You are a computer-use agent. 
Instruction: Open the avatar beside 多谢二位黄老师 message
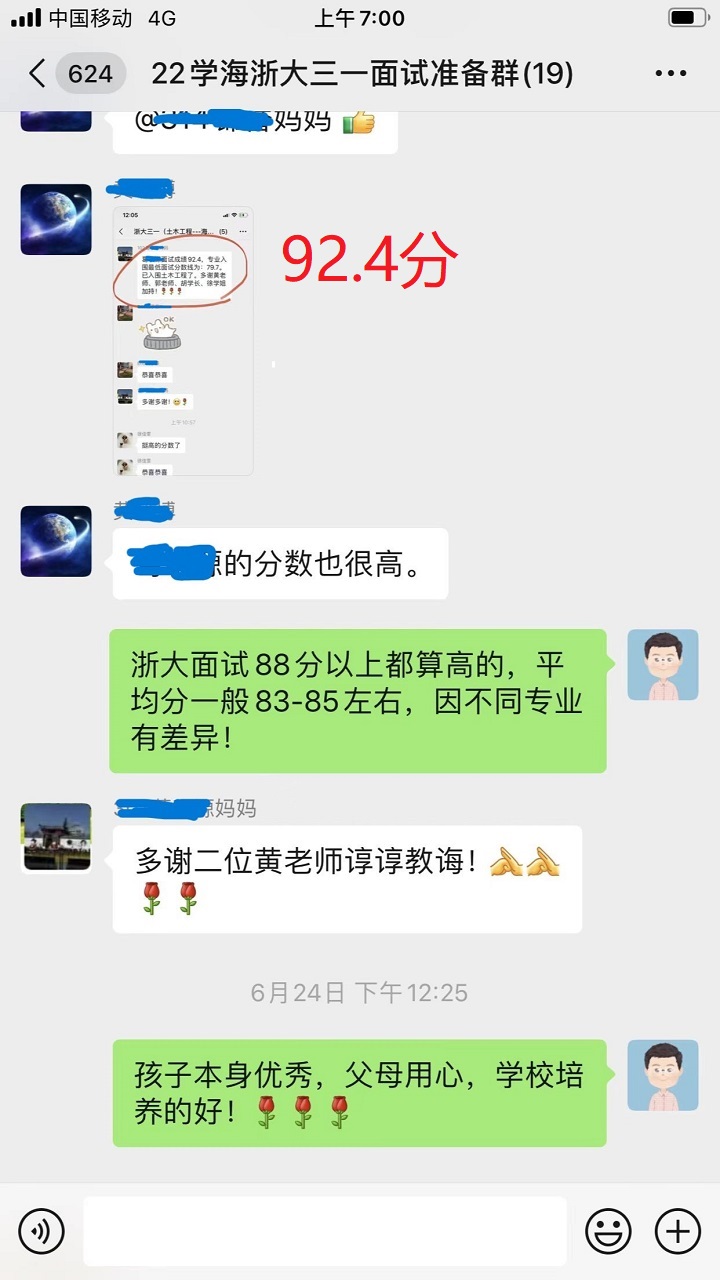tap(56, 838)
